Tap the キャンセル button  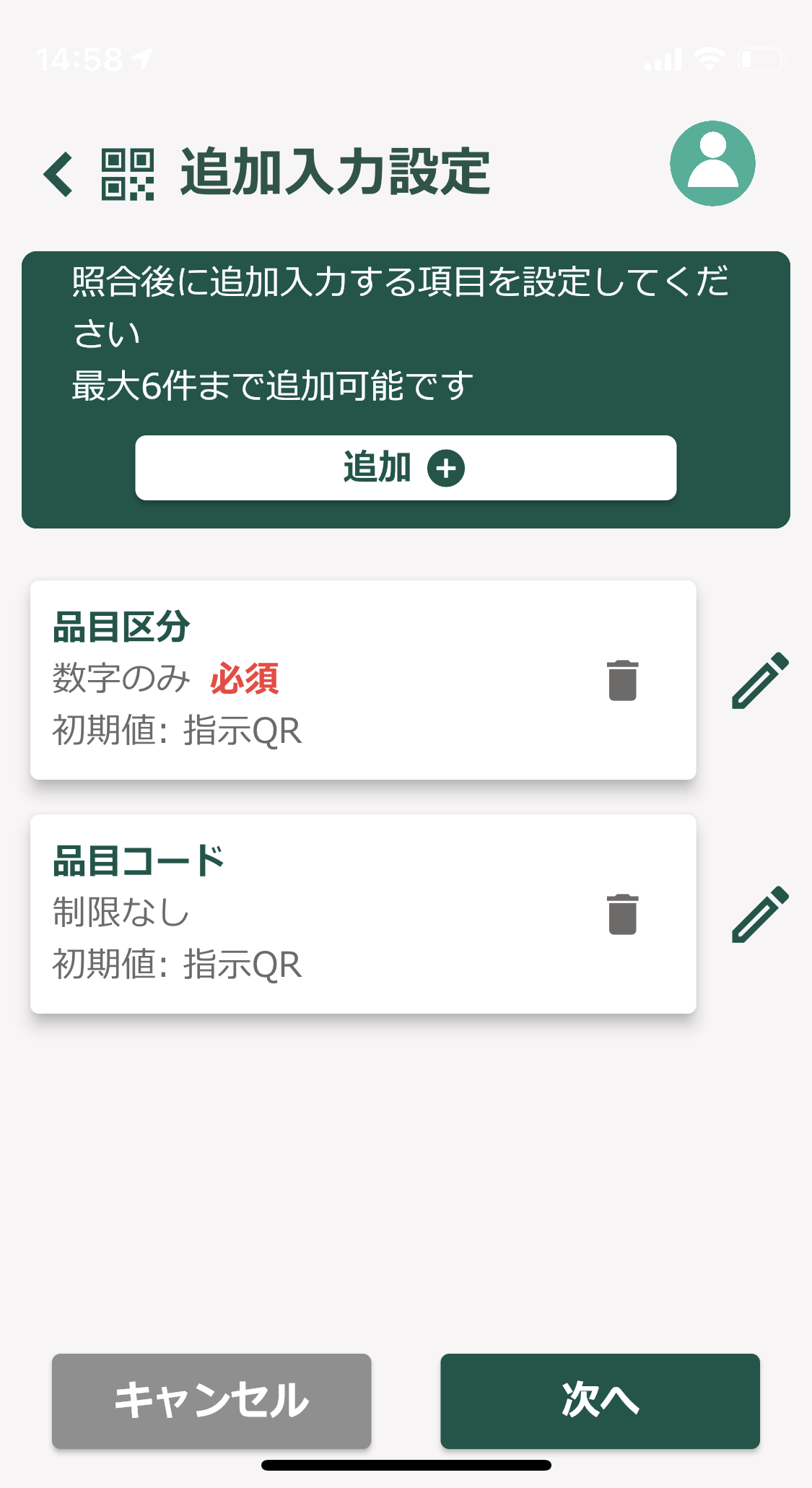click(x=211, y=1401)
